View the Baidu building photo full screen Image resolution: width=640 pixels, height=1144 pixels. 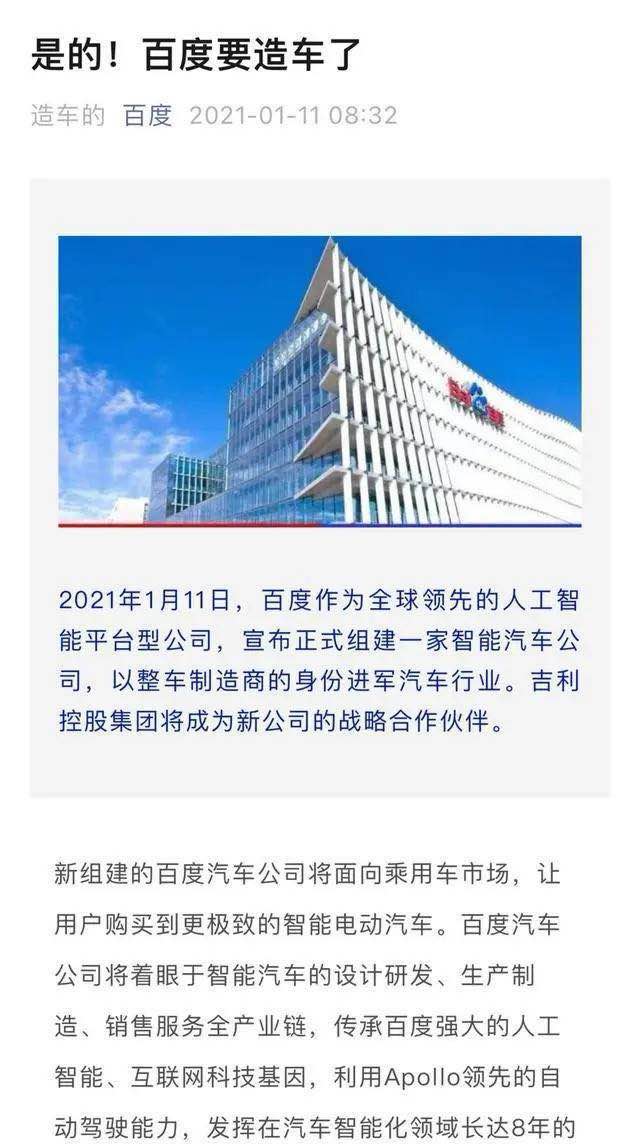(x=319, y=381)
